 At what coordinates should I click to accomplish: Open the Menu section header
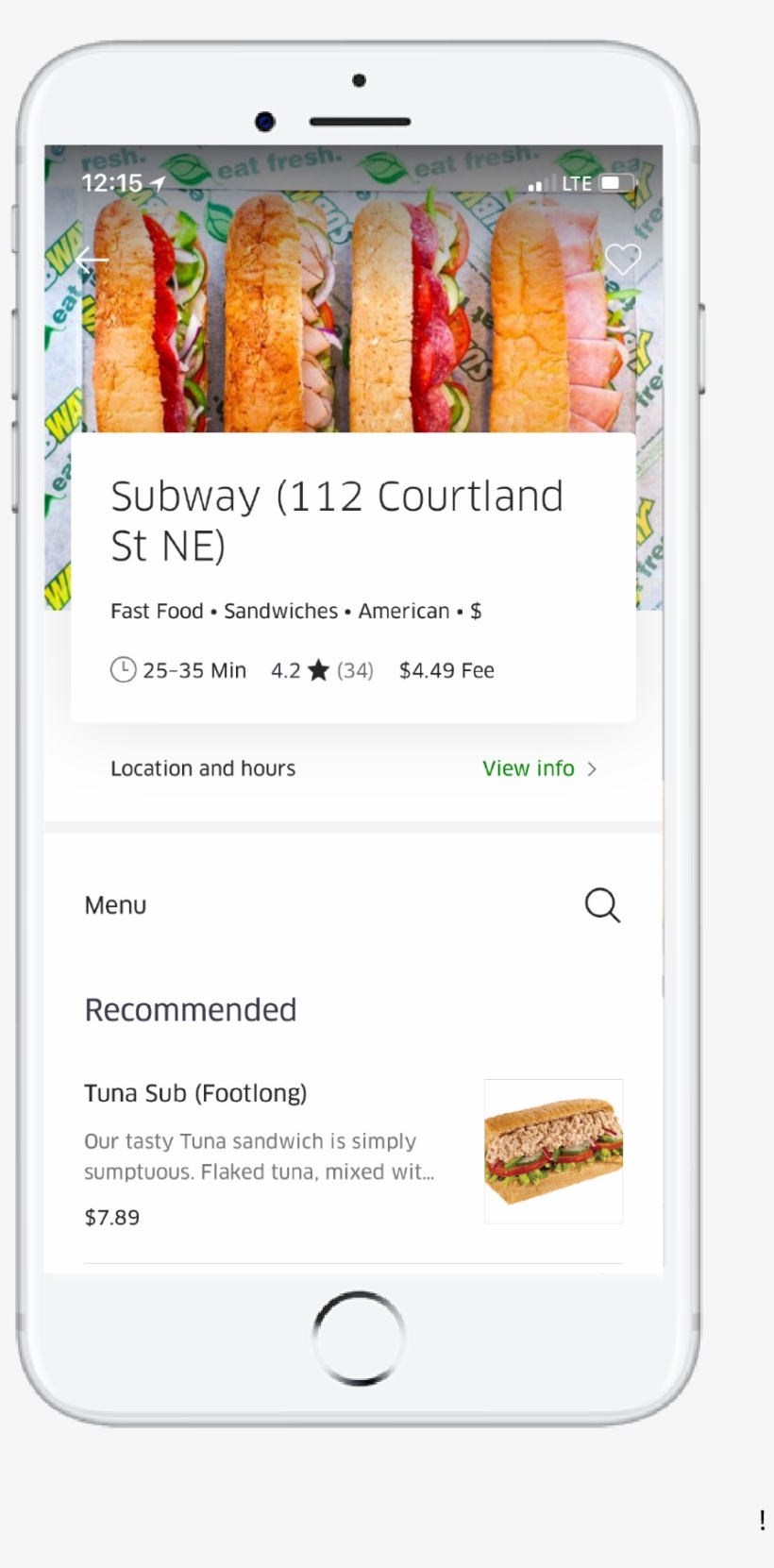(x=115, y=905)
